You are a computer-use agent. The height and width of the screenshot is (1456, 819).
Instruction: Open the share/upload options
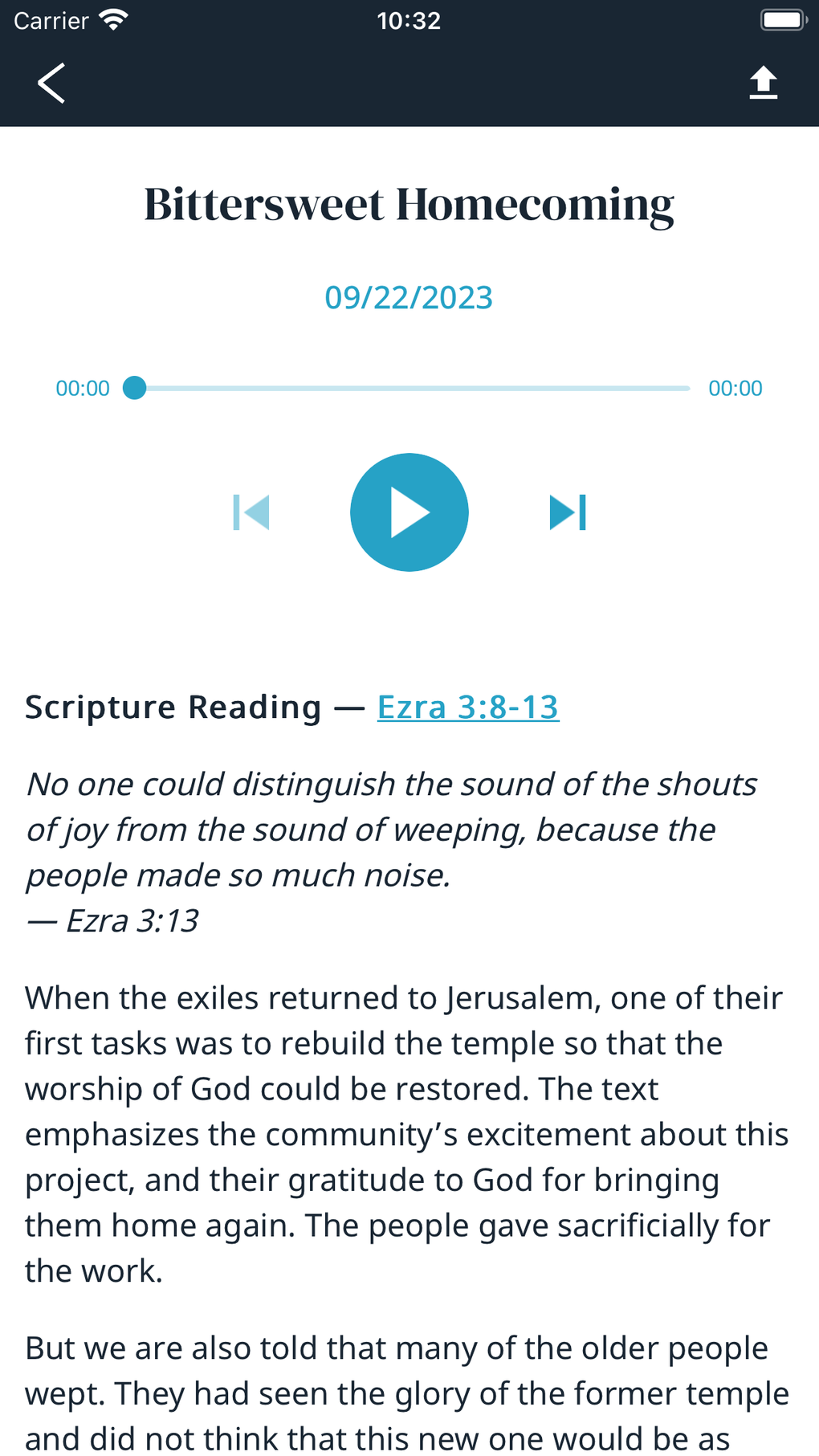pos(763,83)
